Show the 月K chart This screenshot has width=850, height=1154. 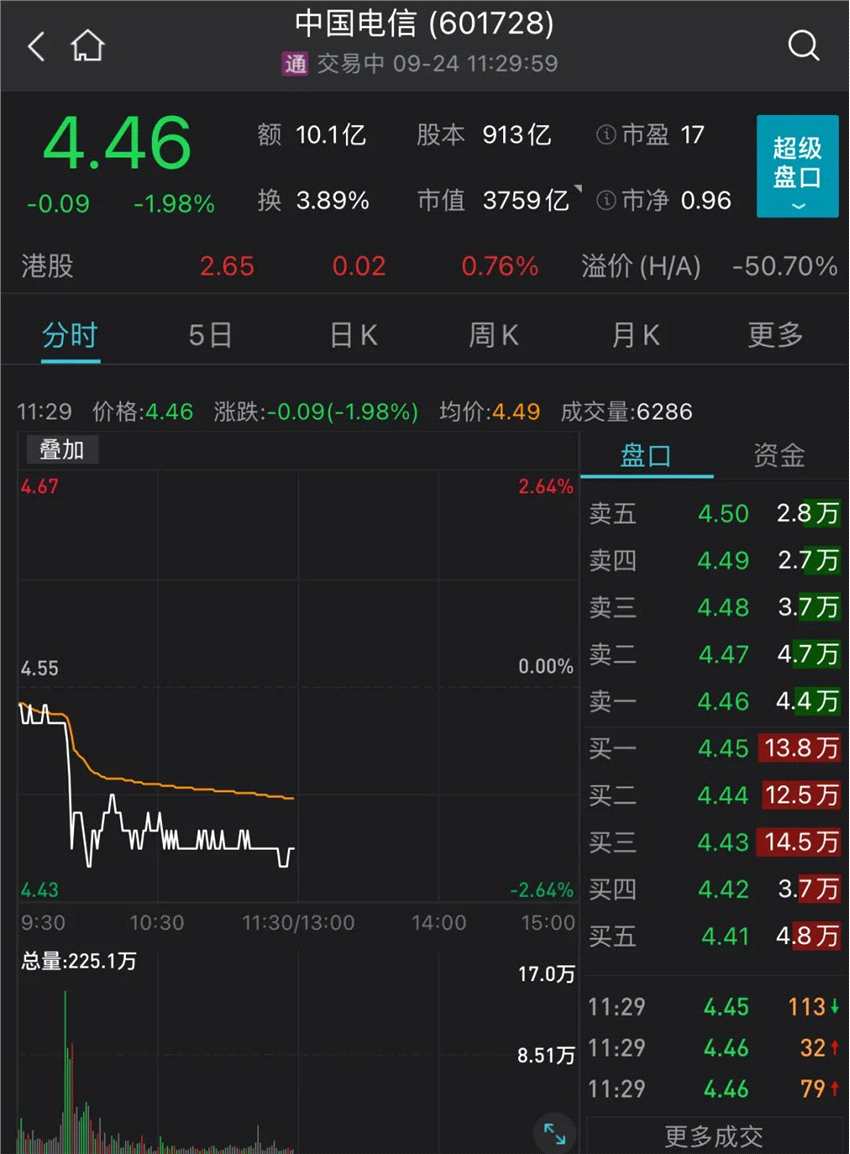pyautogui.click(x=636, y=335)
